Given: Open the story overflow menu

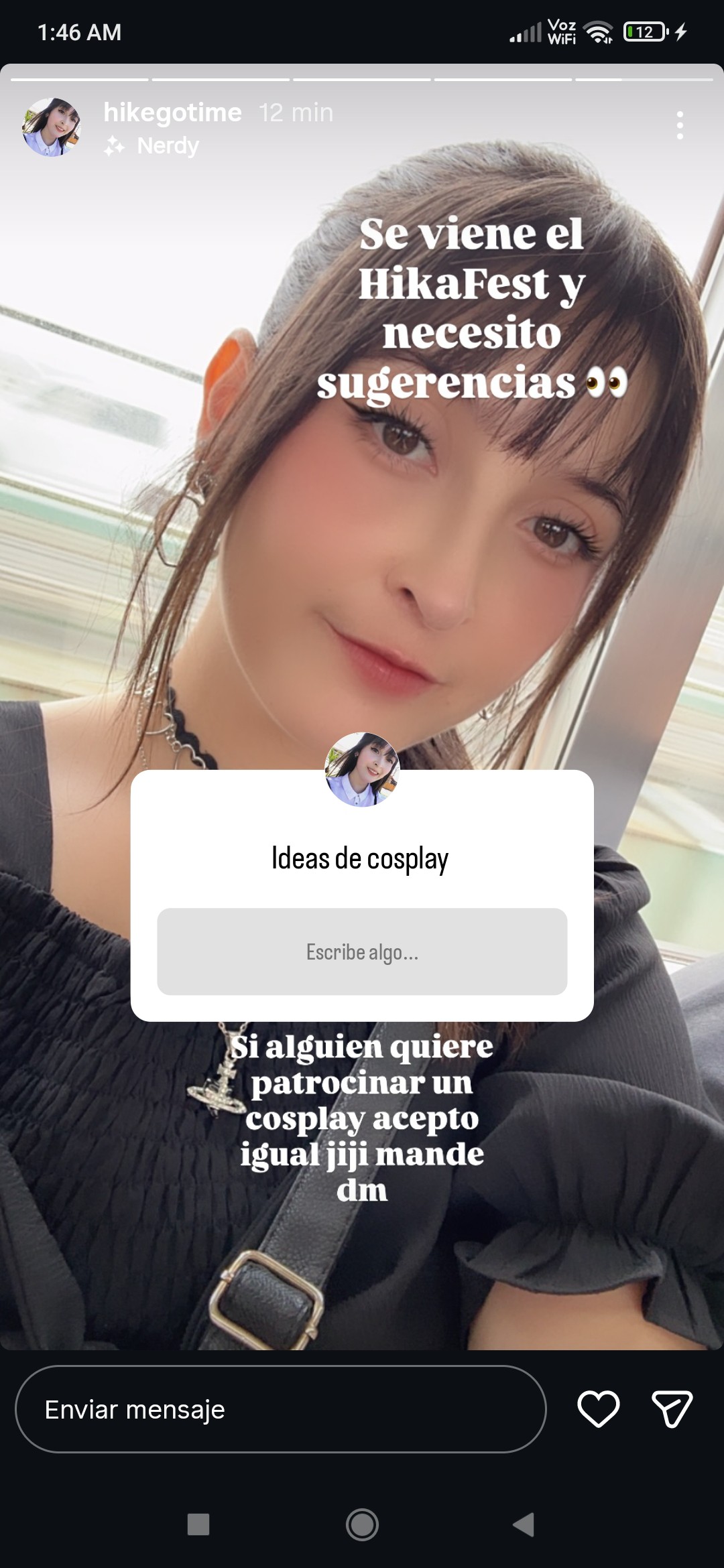Looking at the screenshot, I should pyautogui.click(x=680, y=125).
